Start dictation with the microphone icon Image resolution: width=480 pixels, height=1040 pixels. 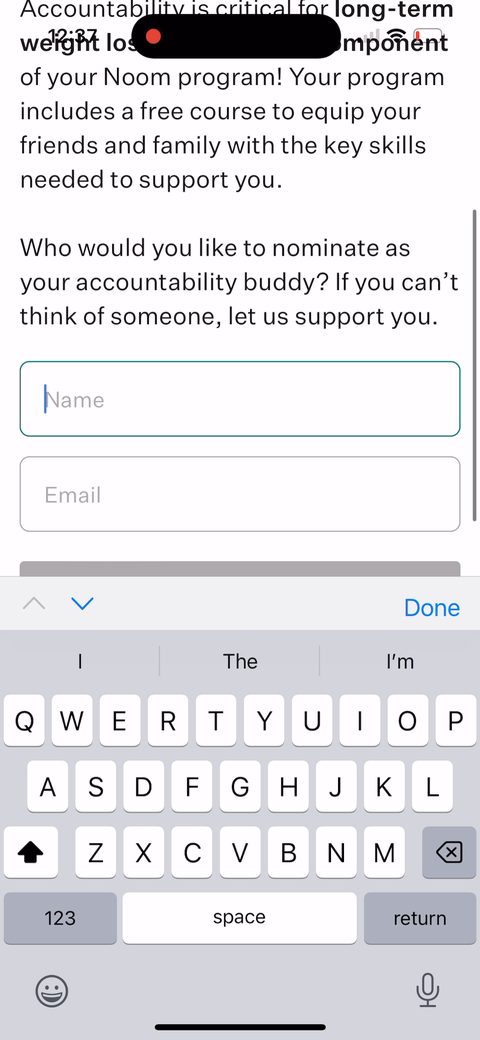pyautogui.click(x=428, y=990)
